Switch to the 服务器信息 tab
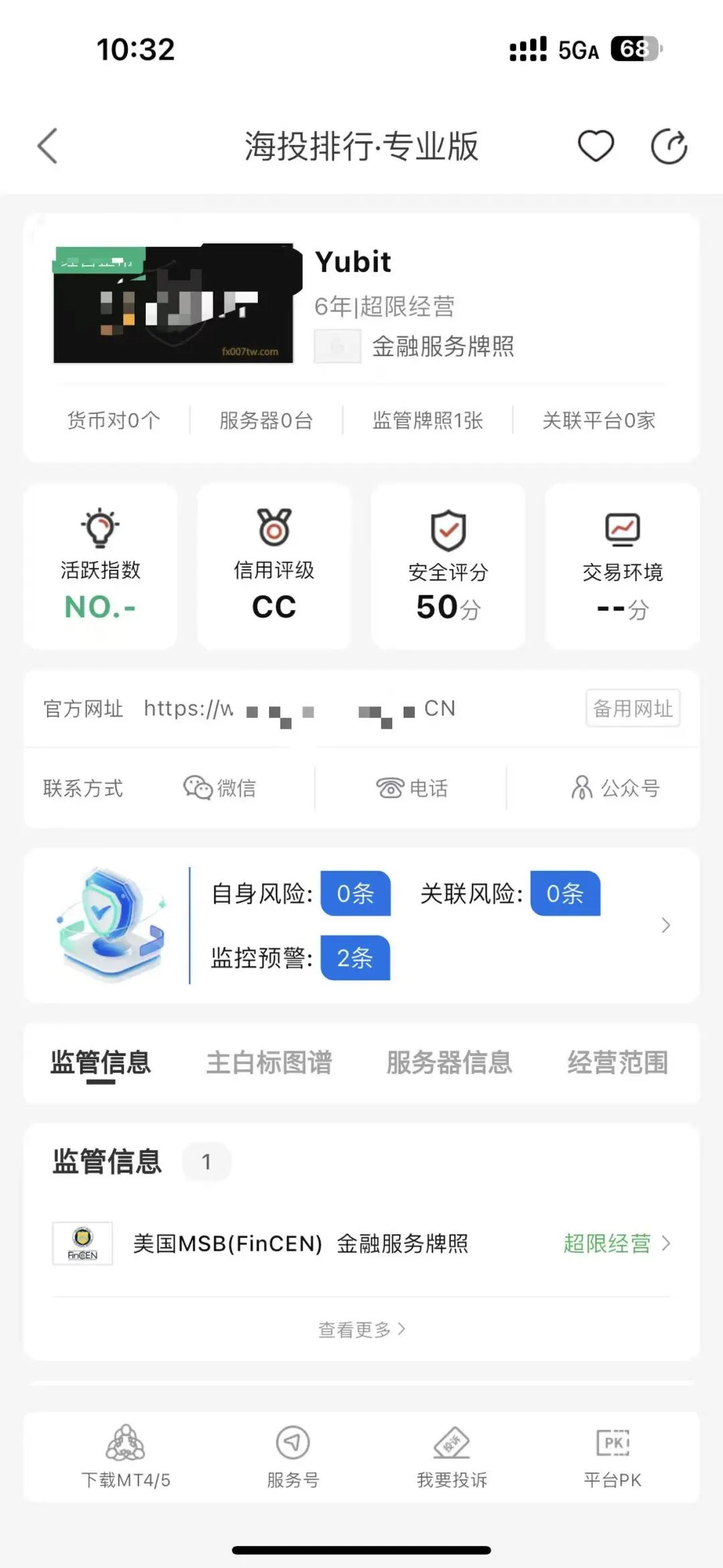 click(x=449, y=1063)
